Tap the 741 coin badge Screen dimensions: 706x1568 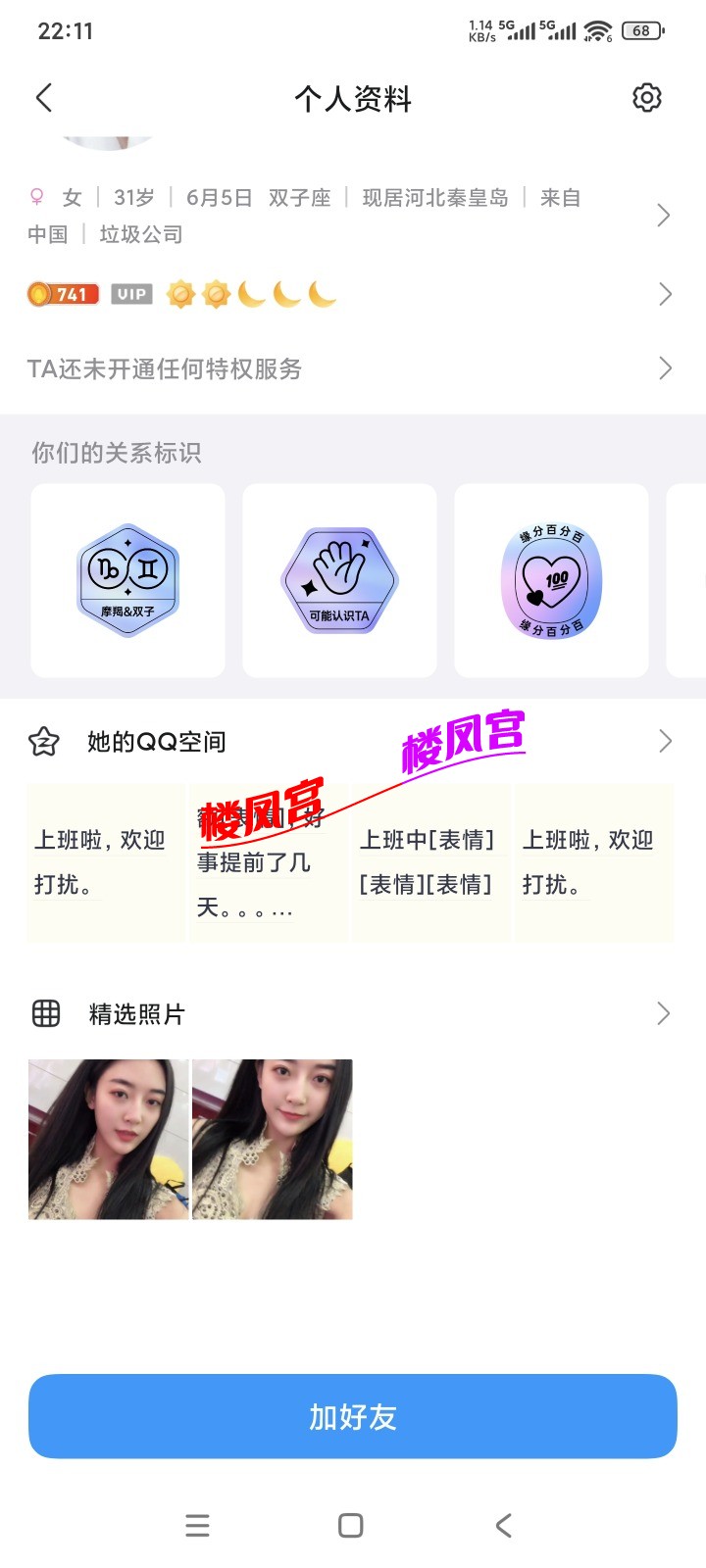click(63, 294)
